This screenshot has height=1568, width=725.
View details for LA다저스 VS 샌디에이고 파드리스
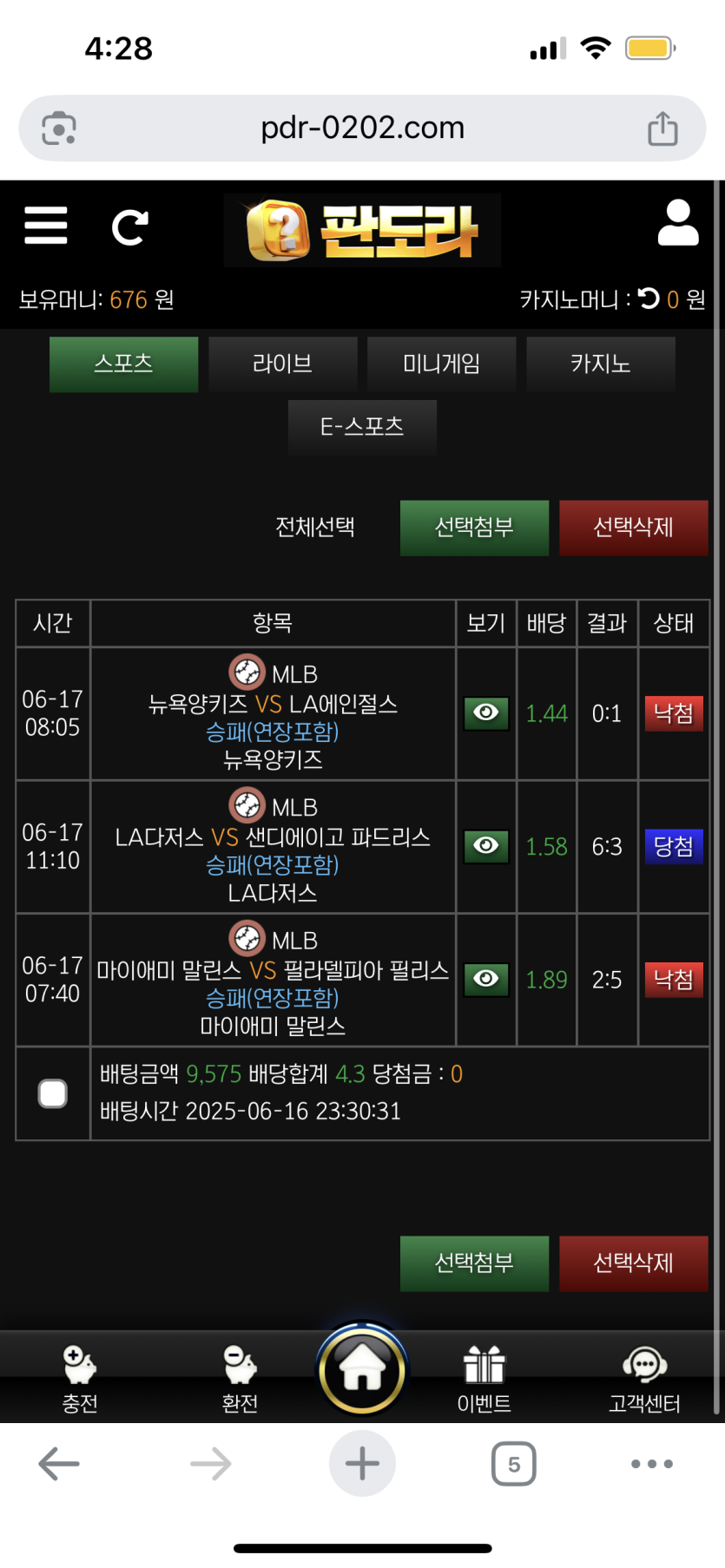(486, 846)
